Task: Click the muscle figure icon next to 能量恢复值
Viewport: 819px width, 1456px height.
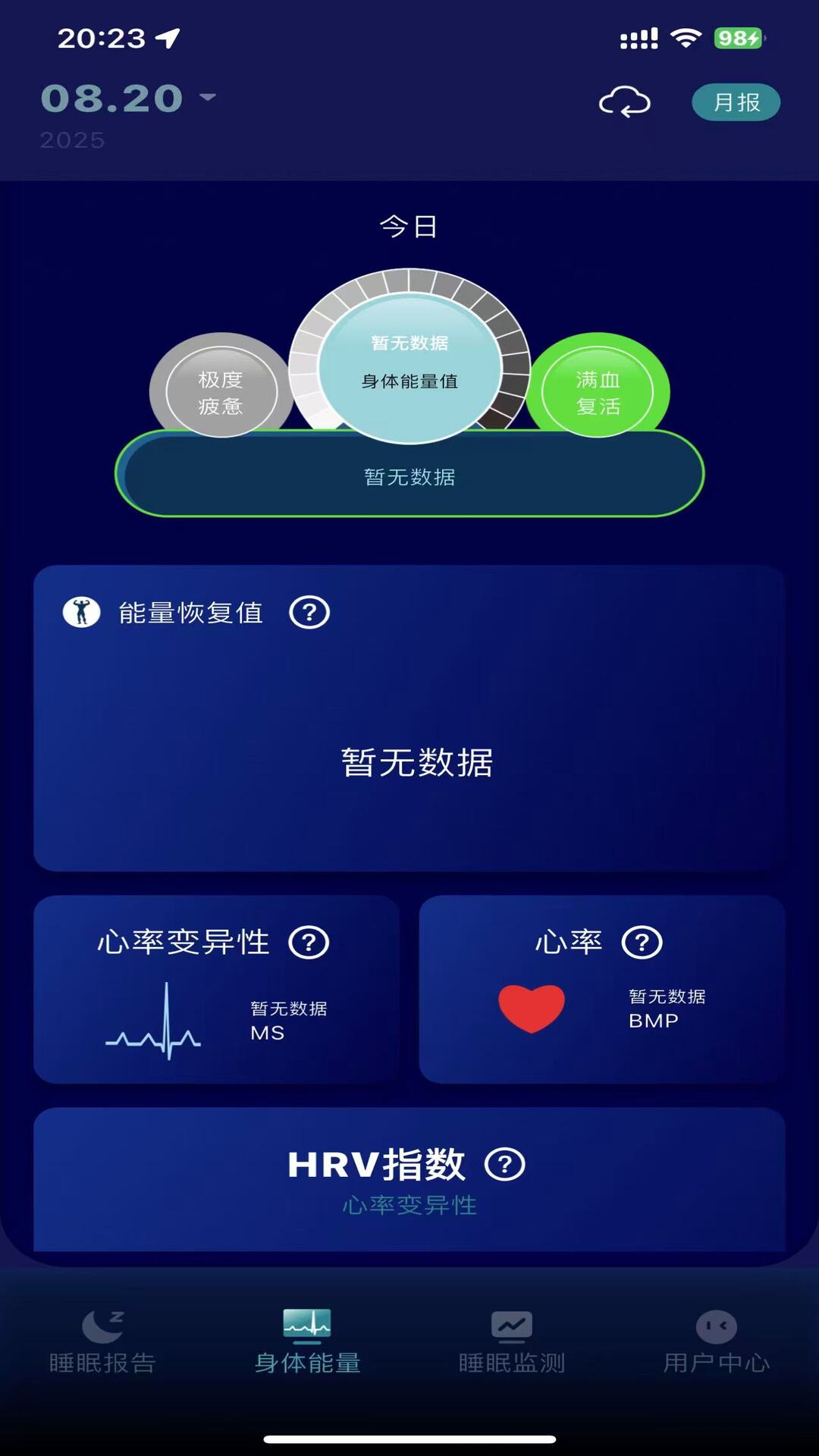Action: 82,611
